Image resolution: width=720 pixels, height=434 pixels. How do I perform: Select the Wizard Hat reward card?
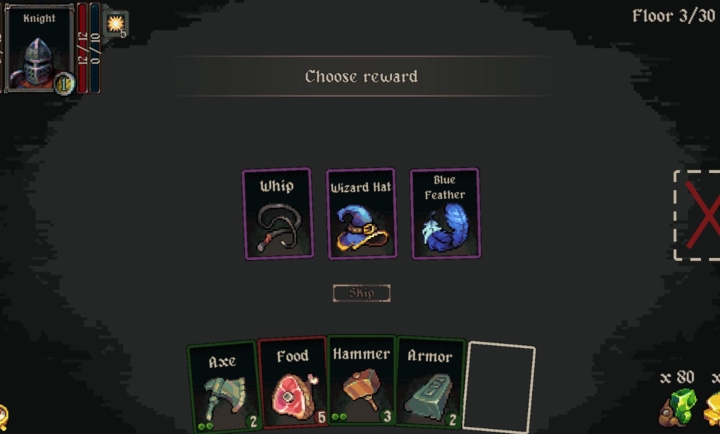click(x=360, y=213)
